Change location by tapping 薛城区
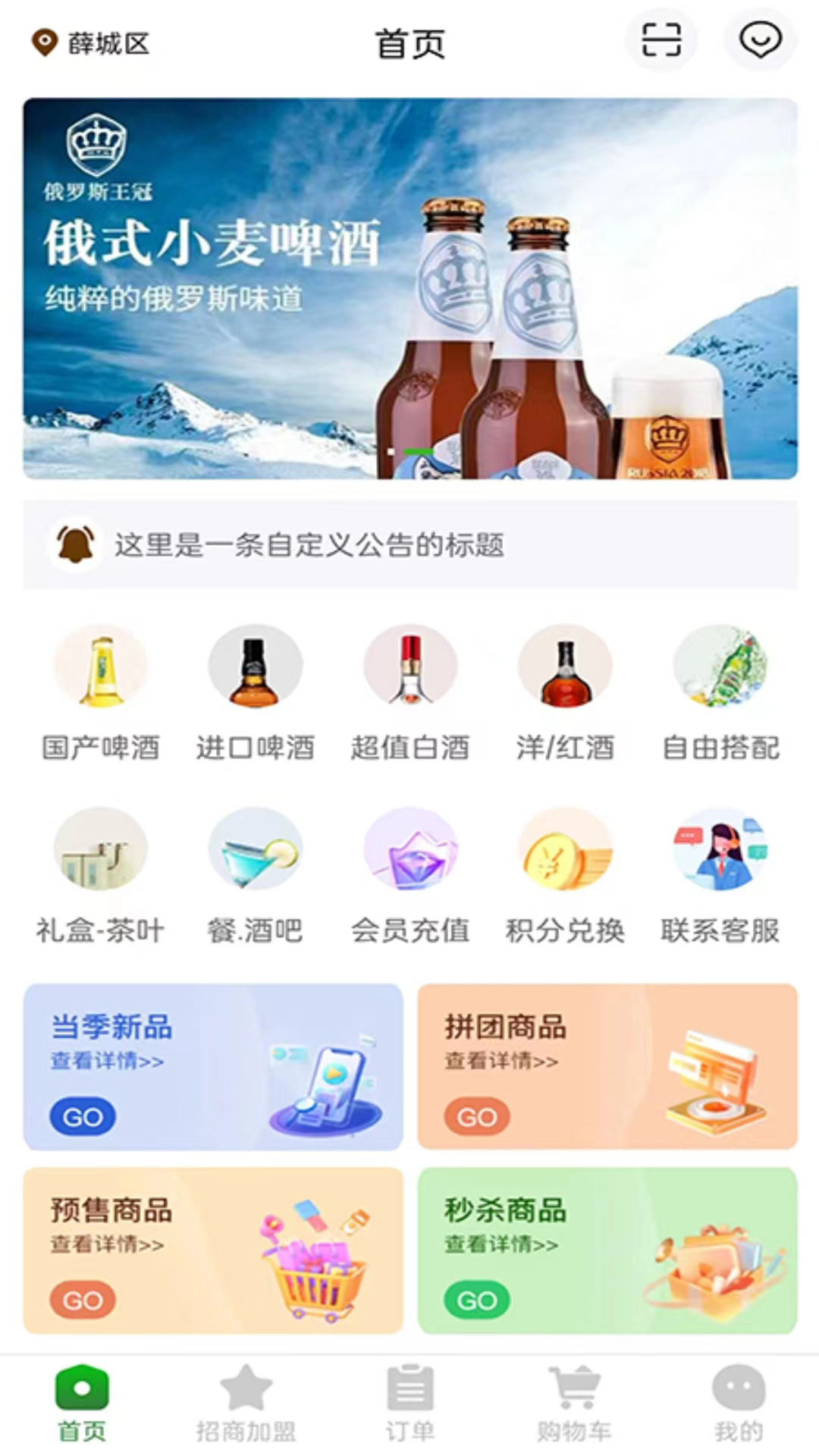 (x=91, y=43)
